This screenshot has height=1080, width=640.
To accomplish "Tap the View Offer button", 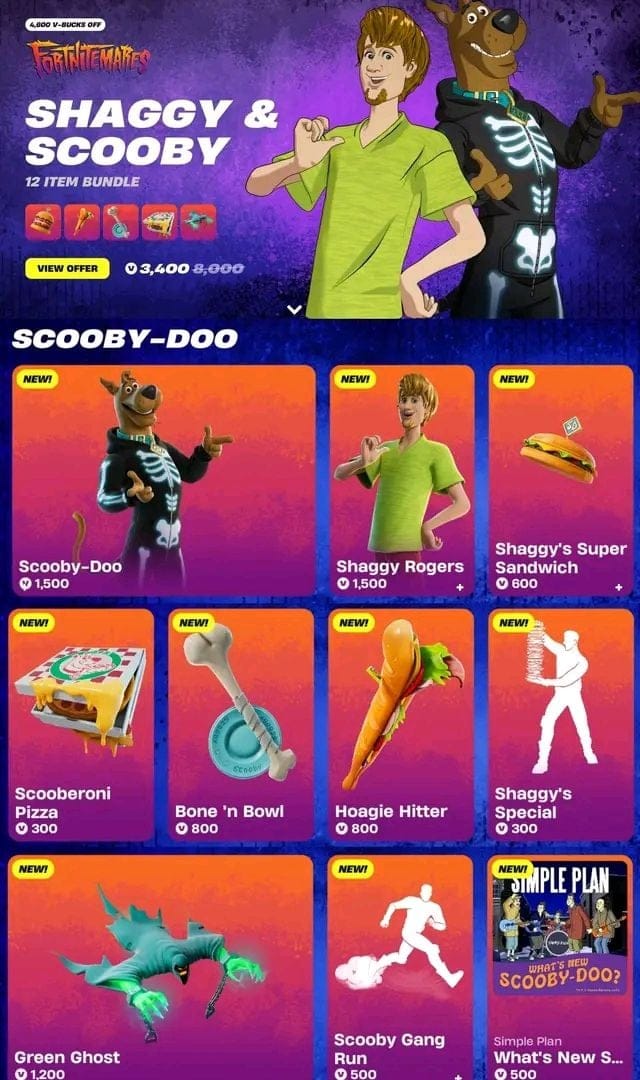I will coord(67,268).
